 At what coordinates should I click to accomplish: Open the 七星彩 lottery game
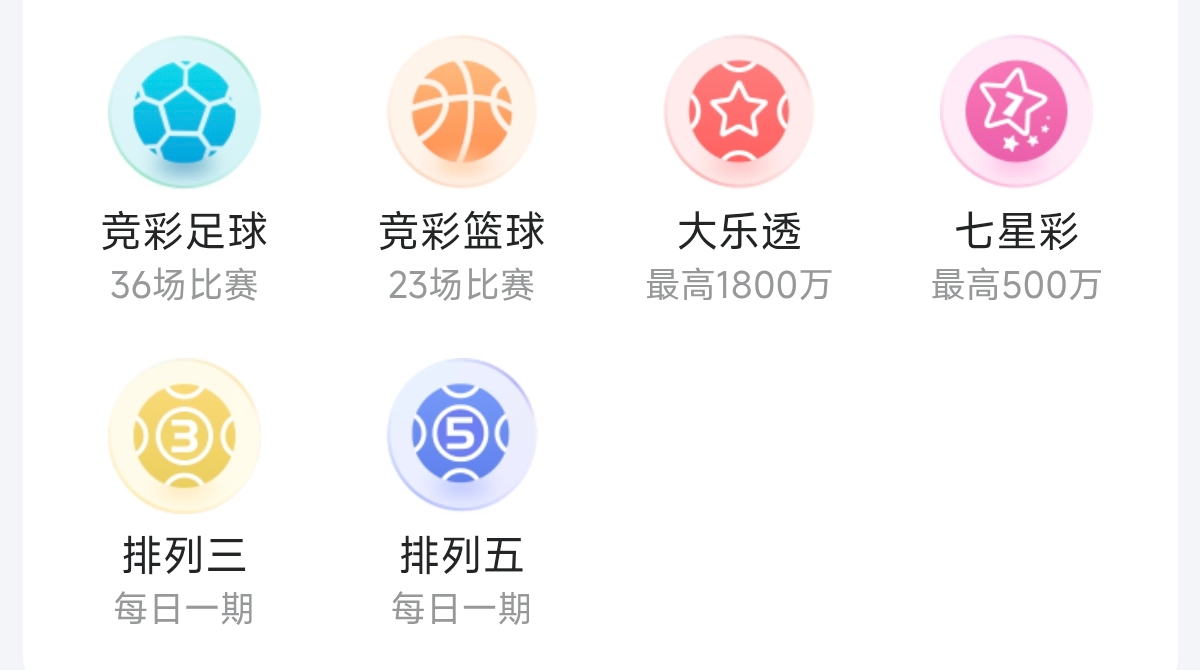[1015, 113]
